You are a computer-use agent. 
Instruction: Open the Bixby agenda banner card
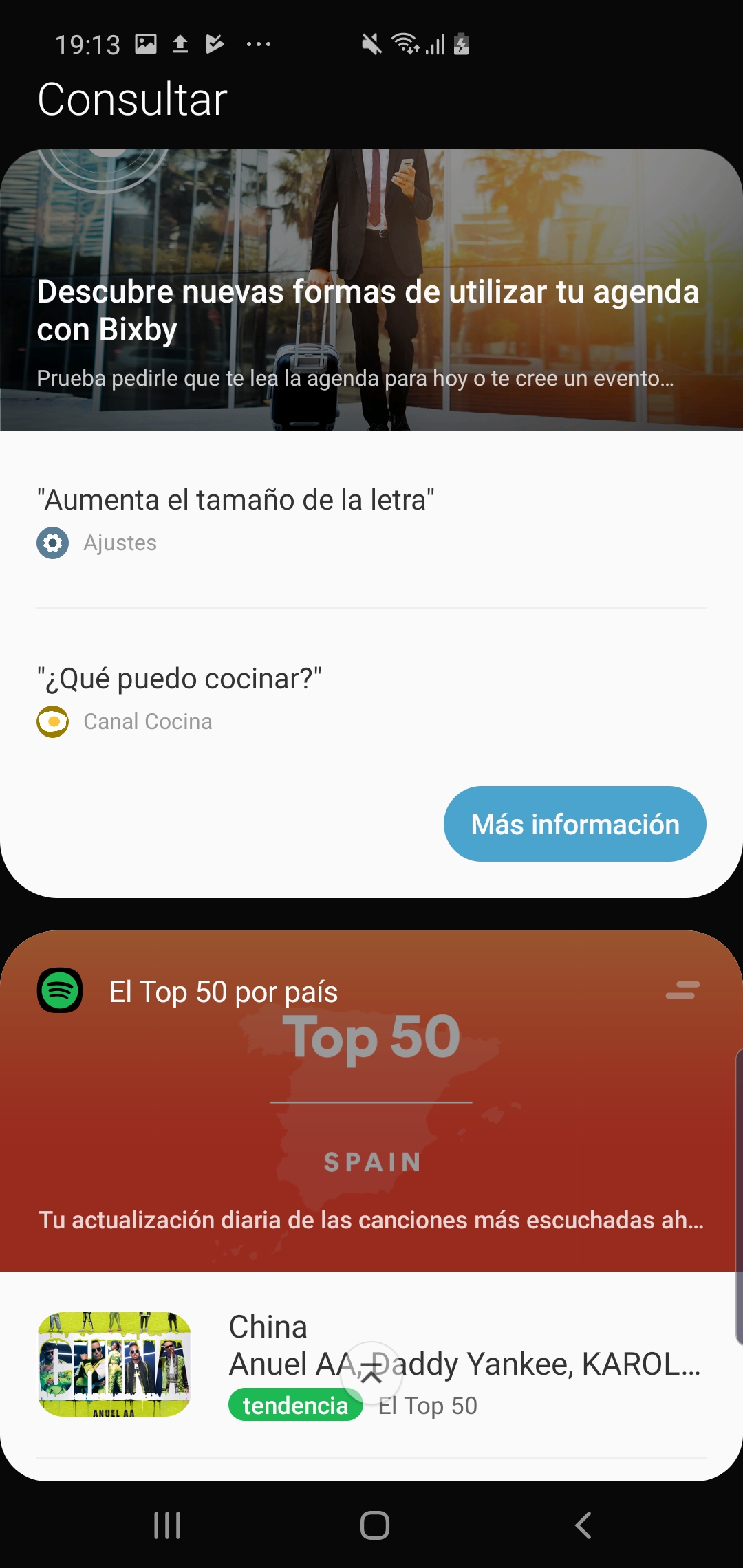click(371, 290)
